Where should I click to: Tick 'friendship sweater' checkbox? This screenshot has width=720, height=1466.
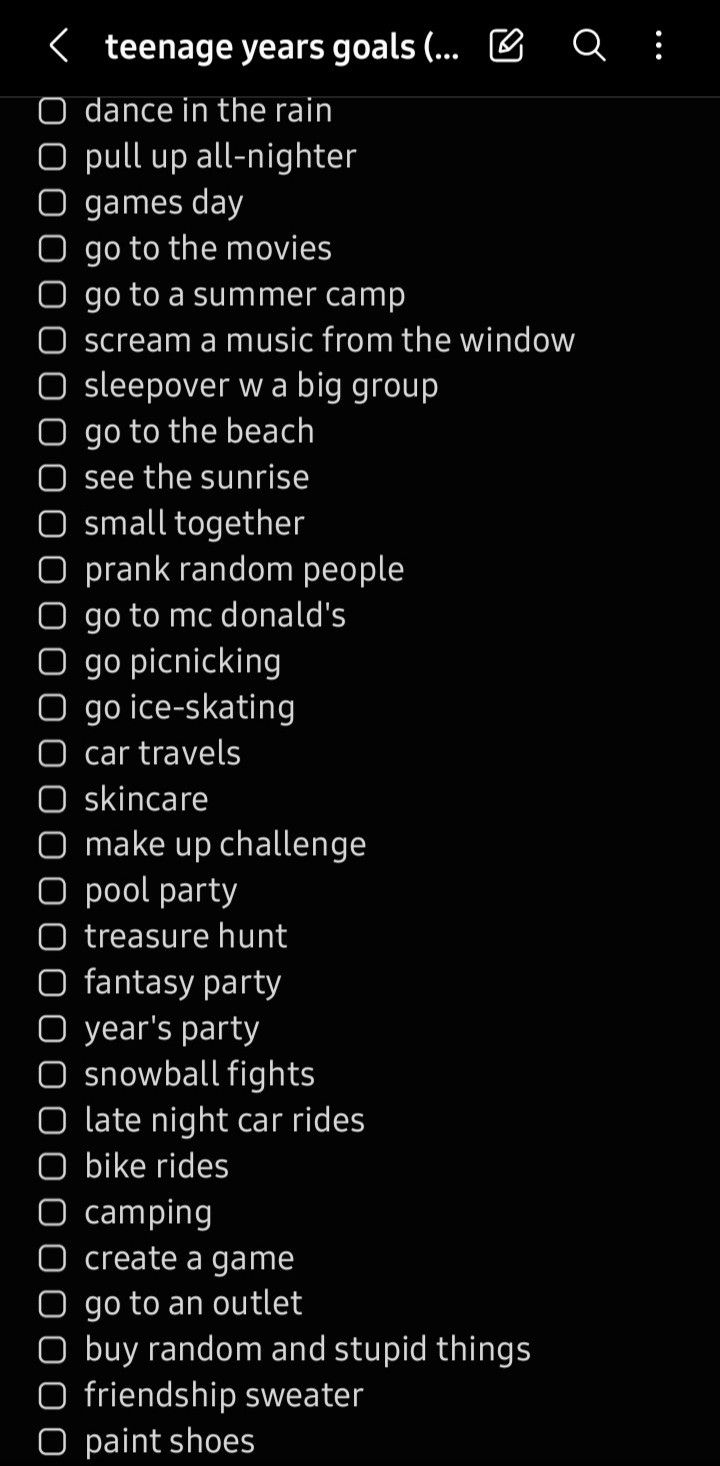click(52, 1396)
